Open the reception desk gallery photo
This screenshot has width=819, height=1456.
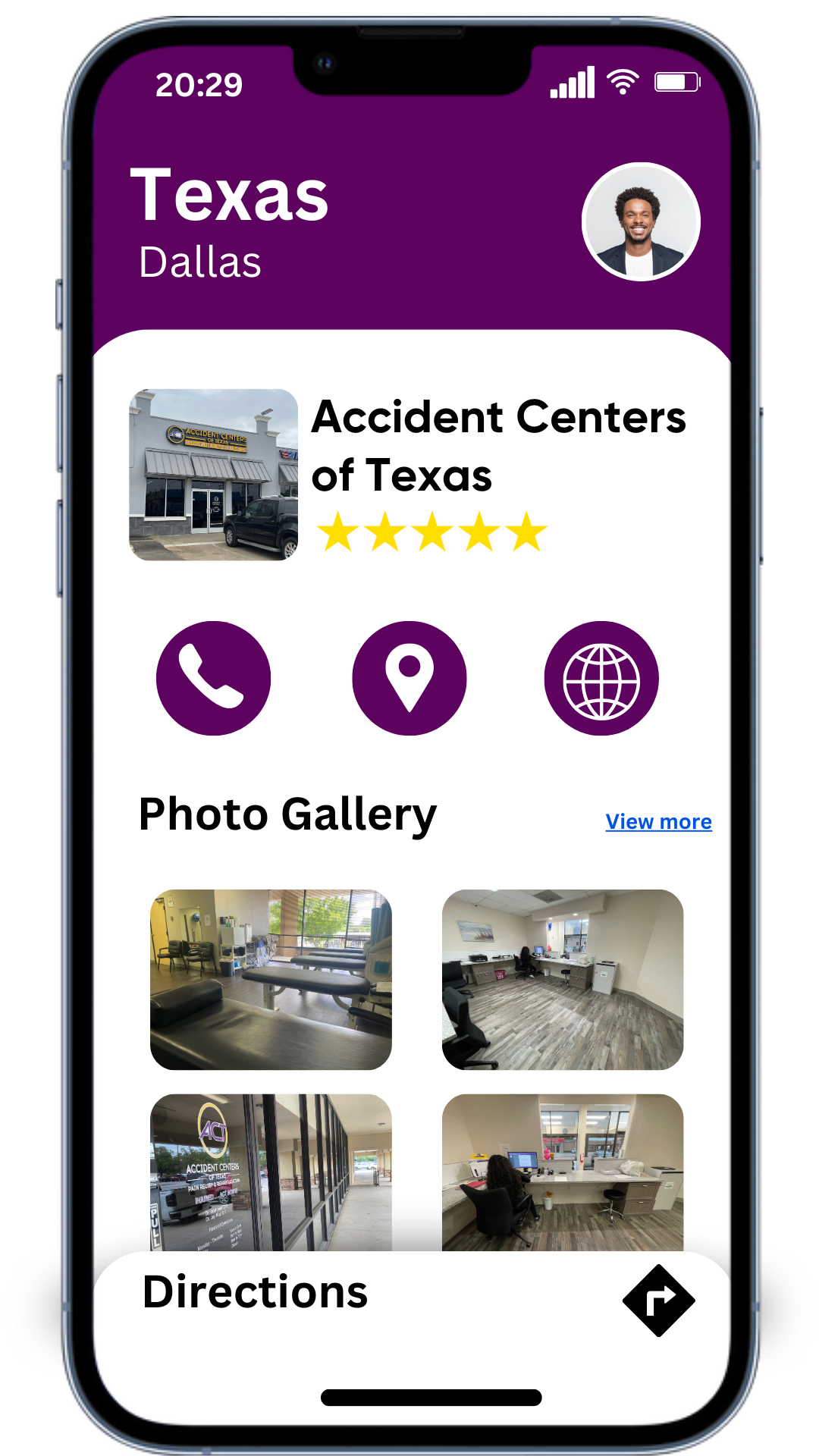tap(563, 1172)
